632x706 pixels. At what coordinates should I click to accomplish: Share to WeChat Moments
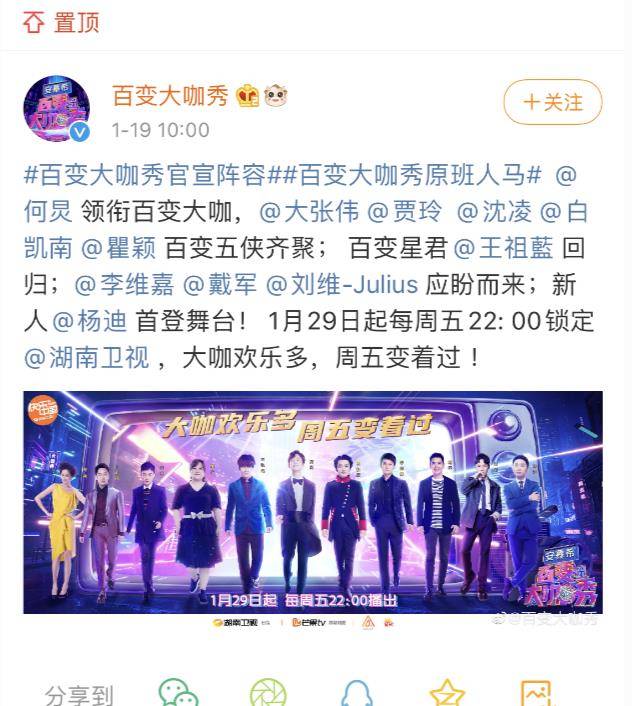tap(268, 692)
